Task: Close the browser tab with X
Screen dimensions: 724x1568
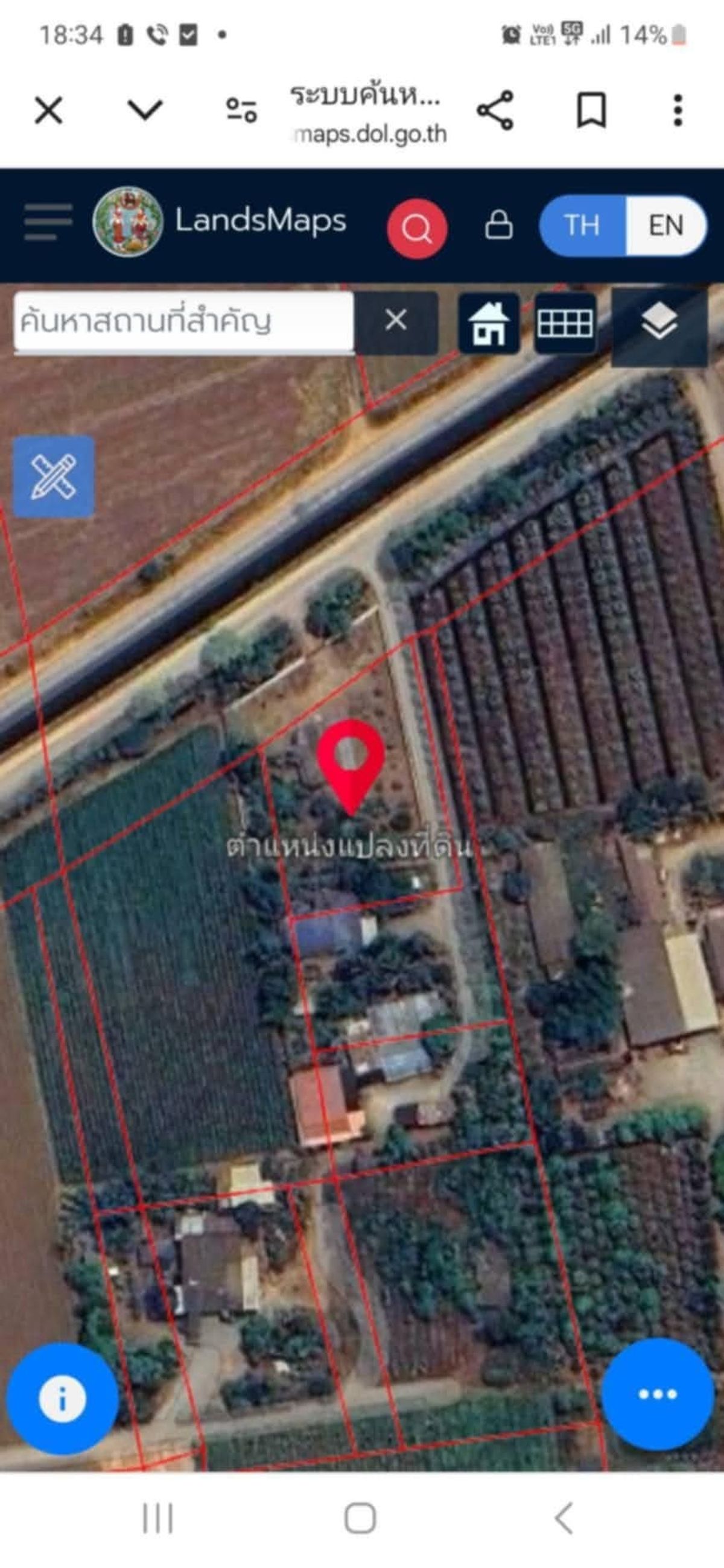Action: (49, 112)
